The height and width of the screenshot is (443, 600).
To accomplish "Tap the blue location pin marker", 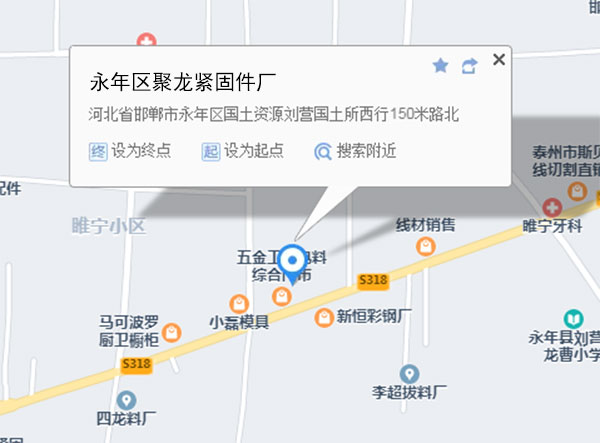I will click(292, 262).
